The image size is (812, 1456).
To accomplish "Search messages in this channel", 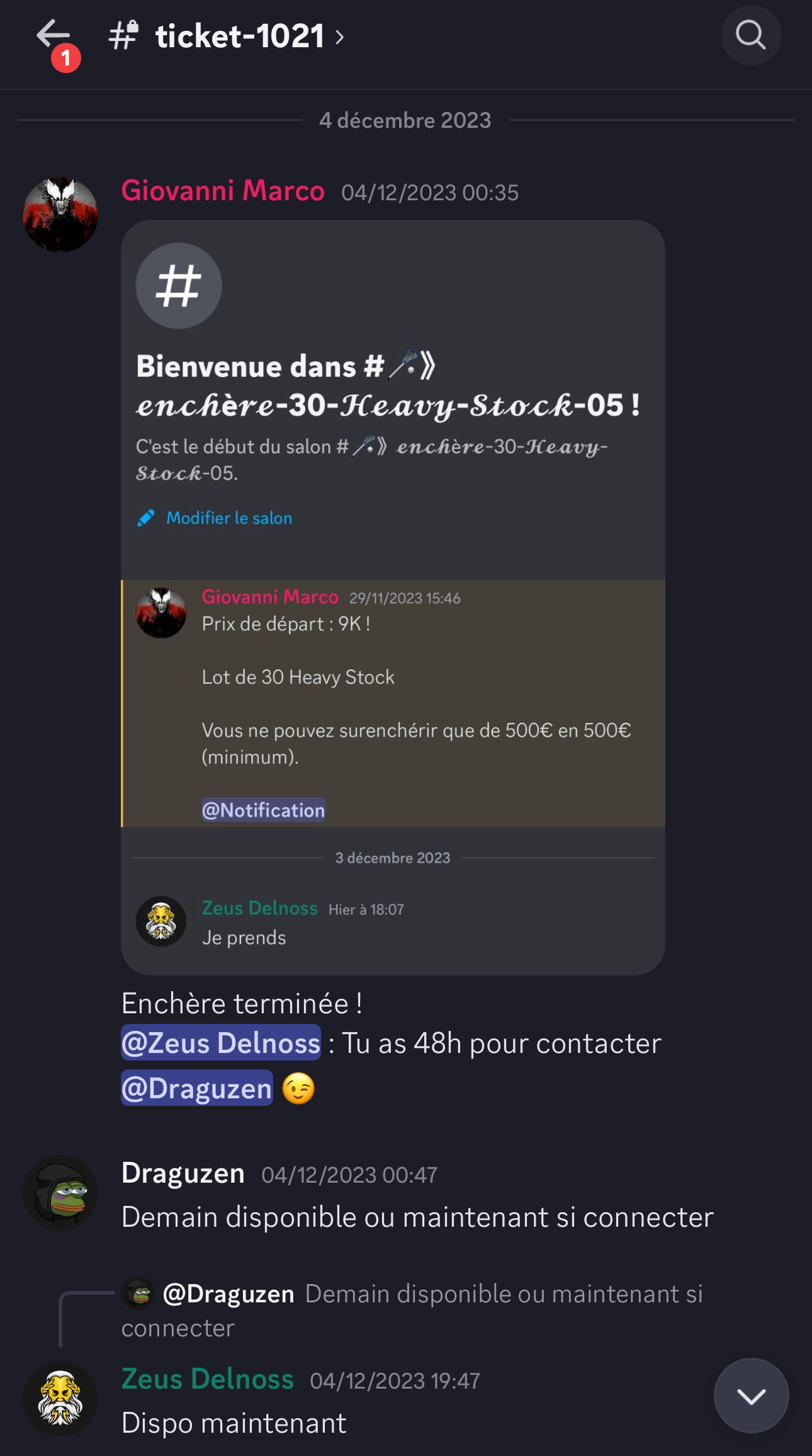I will (750, 35).
